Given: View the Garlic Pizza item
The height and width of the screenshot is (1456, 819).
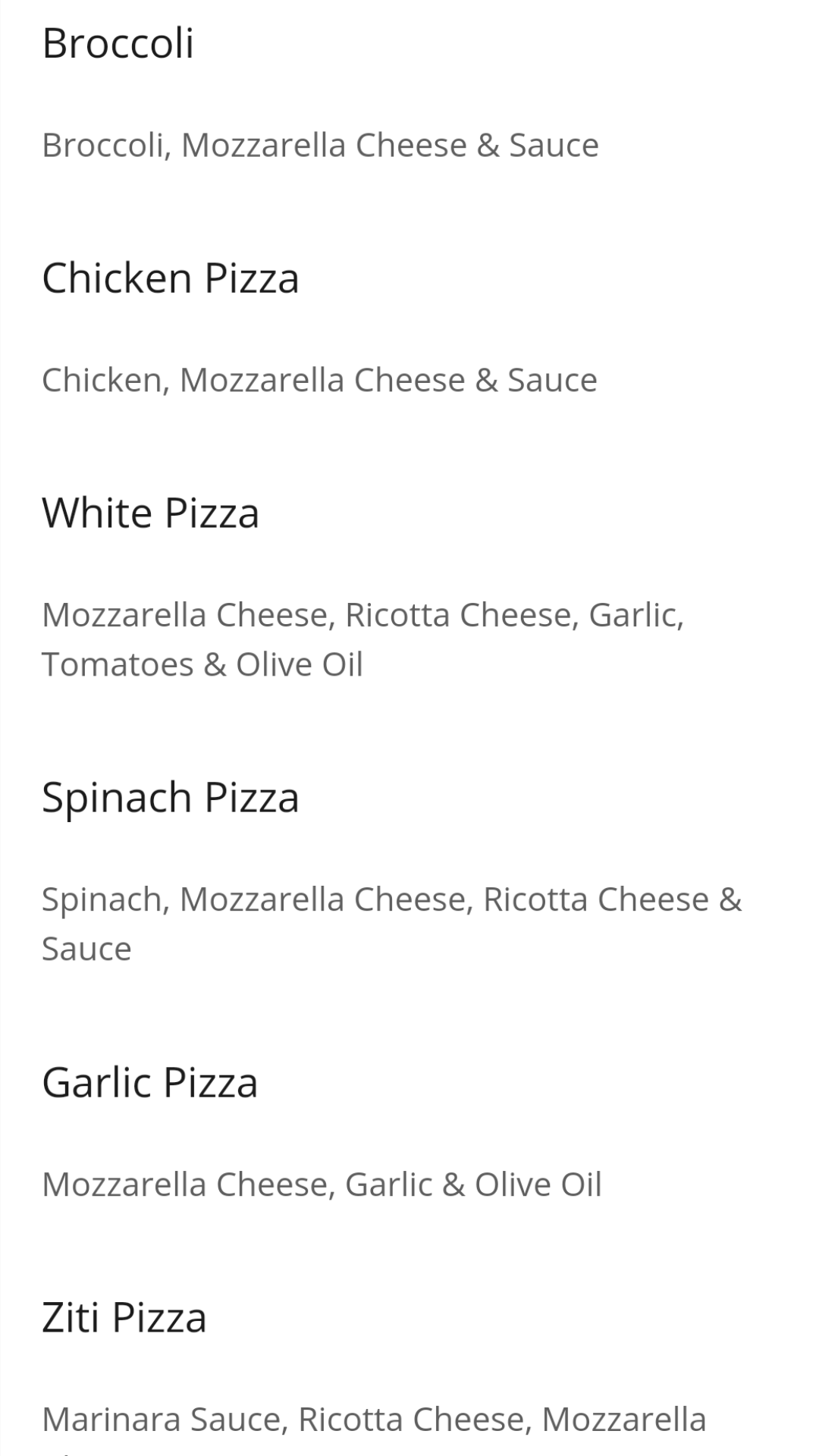Looking at the screenshot, I should (150, 1082).
